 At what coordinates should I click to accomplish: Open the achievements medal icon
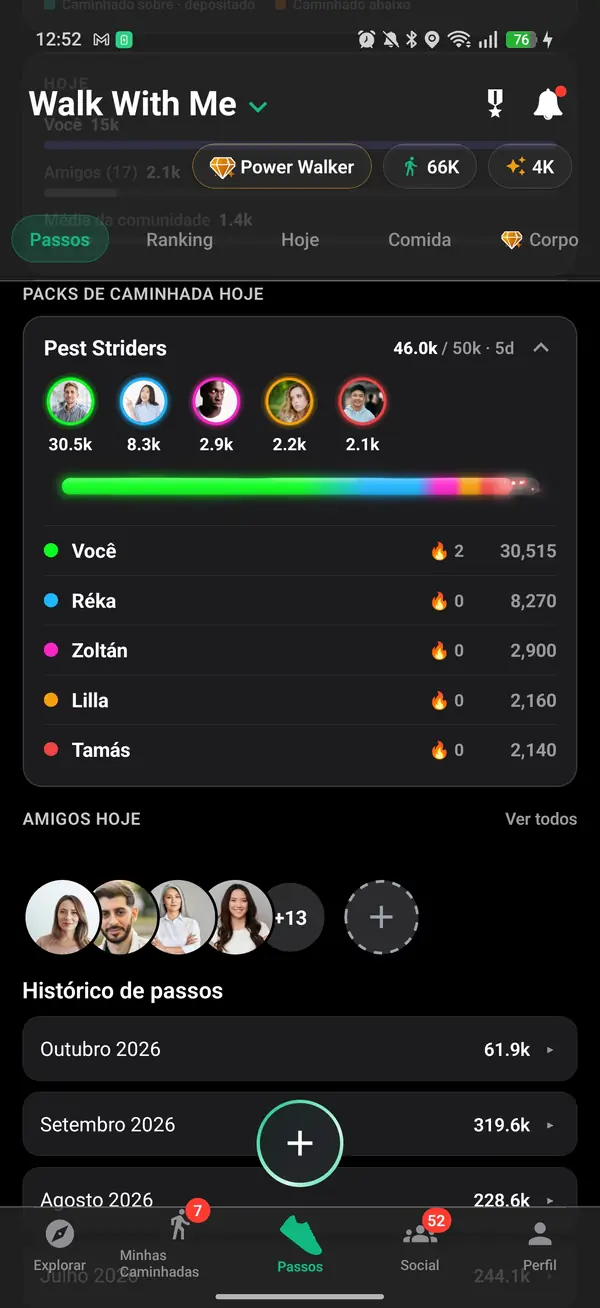point(495,104)
